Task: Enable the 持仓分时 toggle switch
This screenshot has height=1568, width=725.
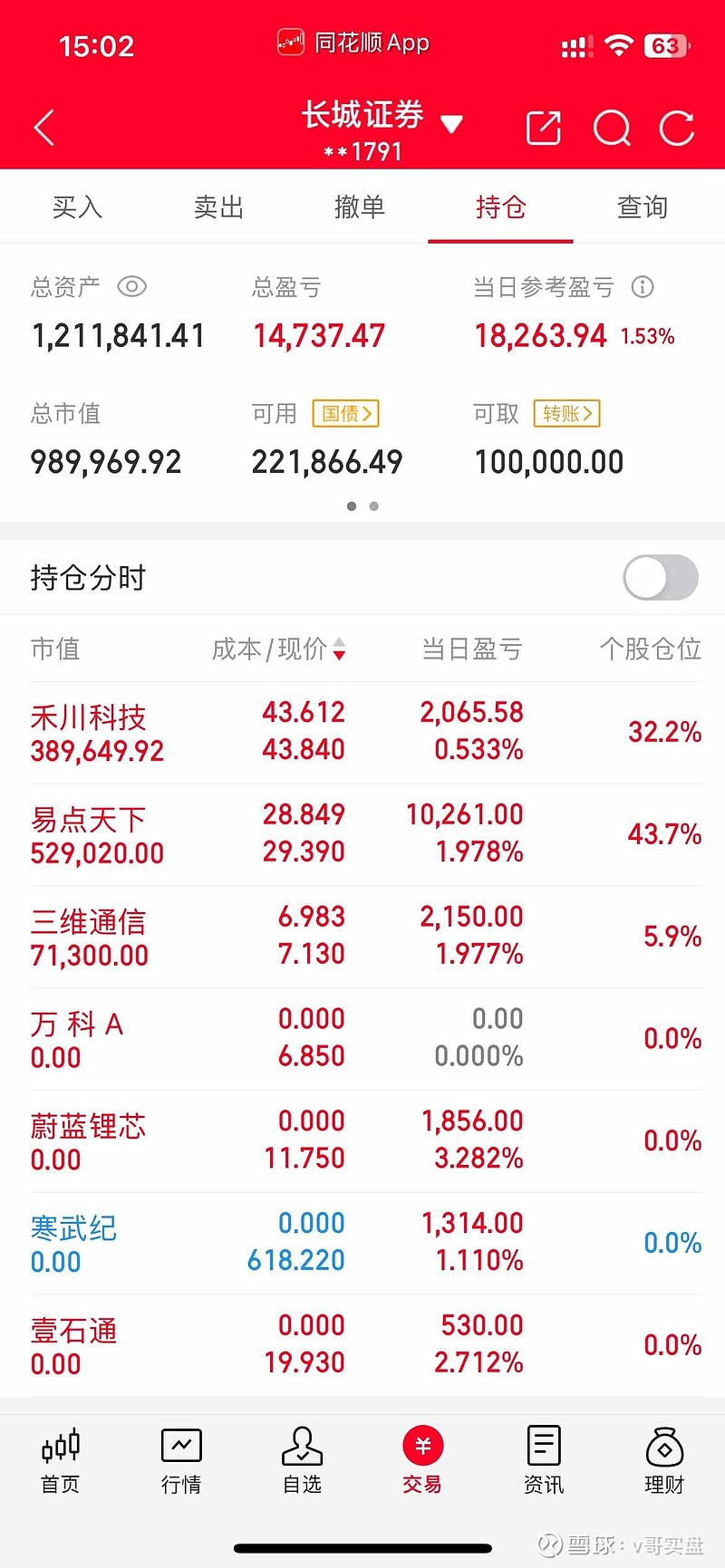Action: click(x=660, y=577)
